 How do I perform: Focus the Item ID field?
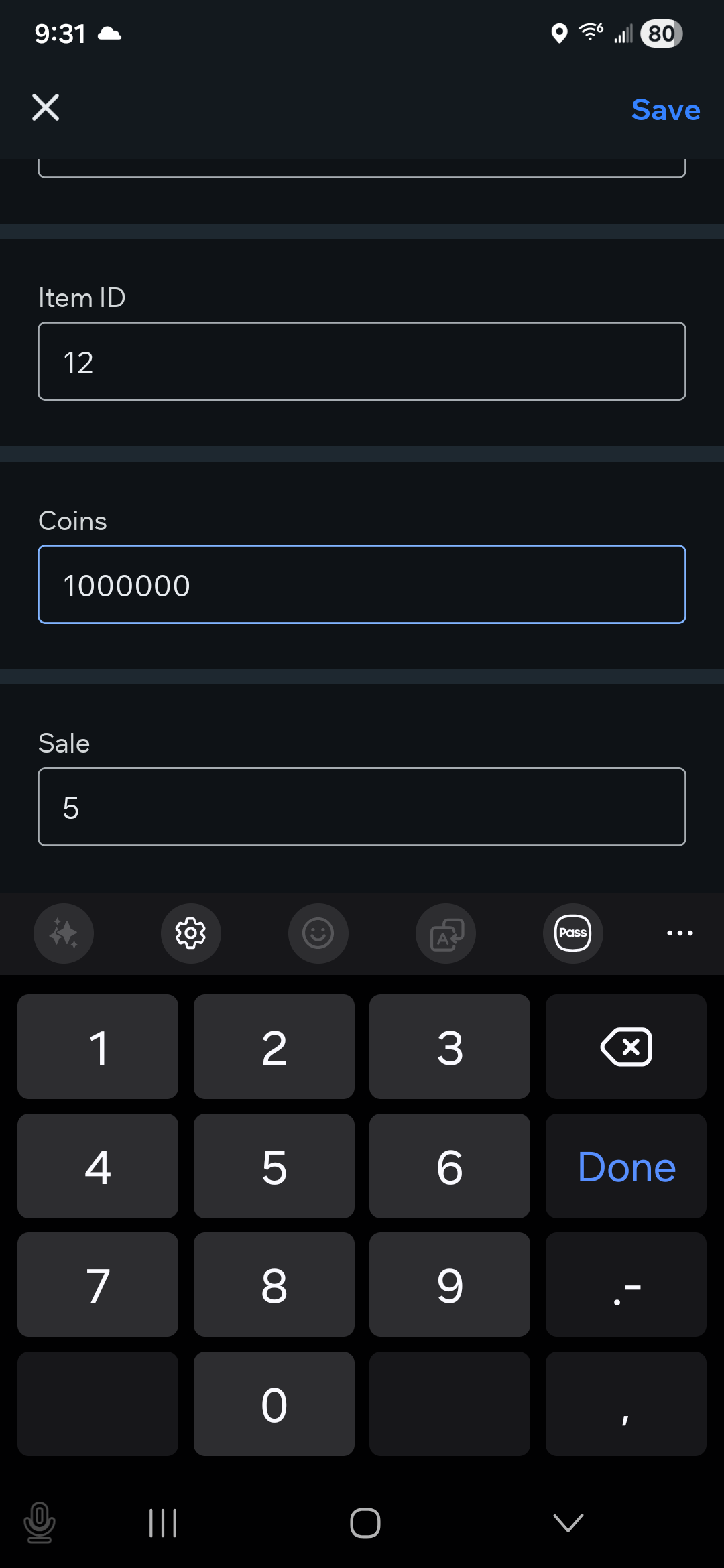point(362,361)
